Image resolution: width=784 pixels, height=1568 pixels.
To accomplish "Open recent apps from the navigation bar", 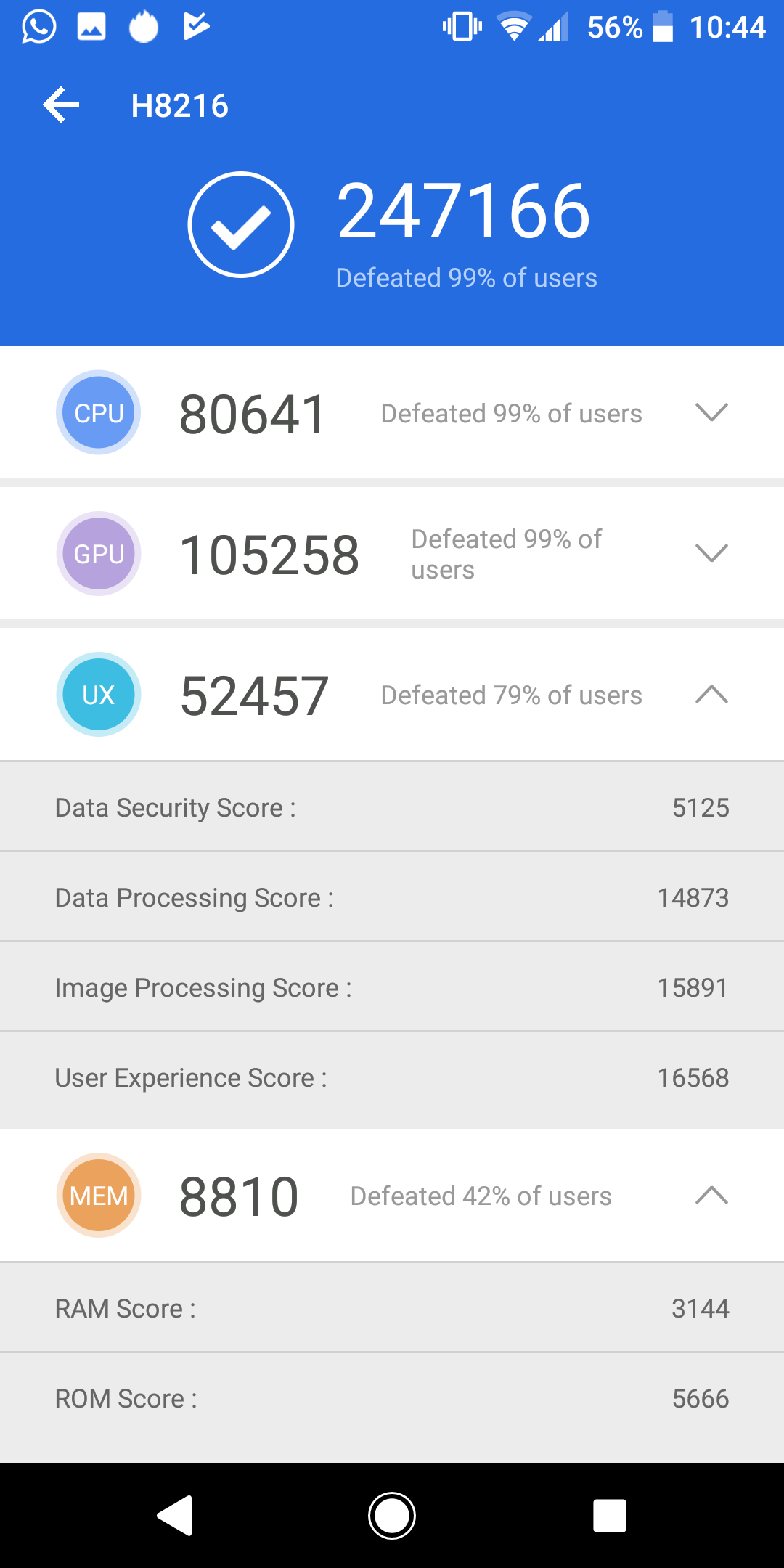I will 610,1516.
